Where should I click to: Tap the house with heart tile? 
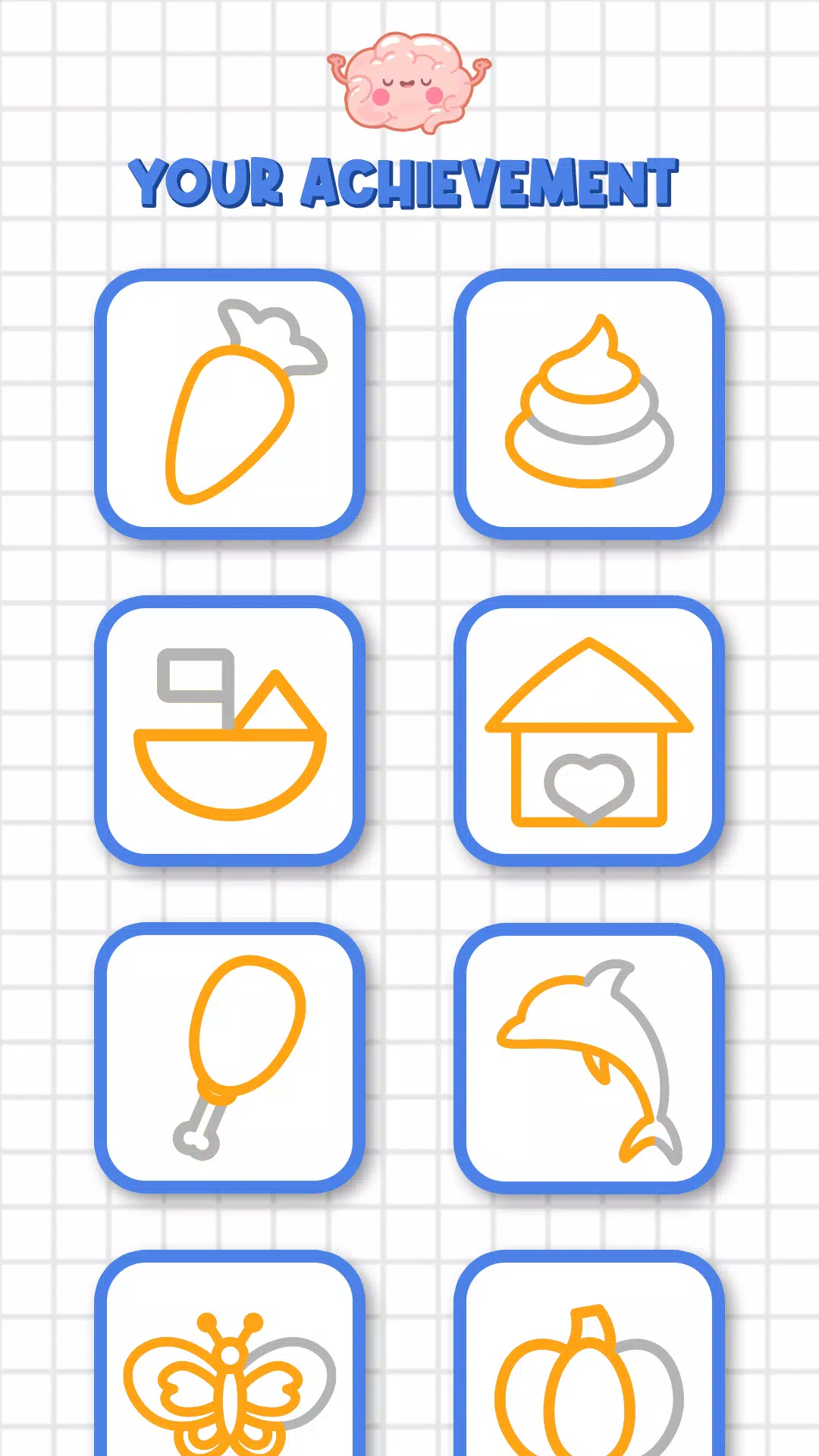click(x=589, y=731)
